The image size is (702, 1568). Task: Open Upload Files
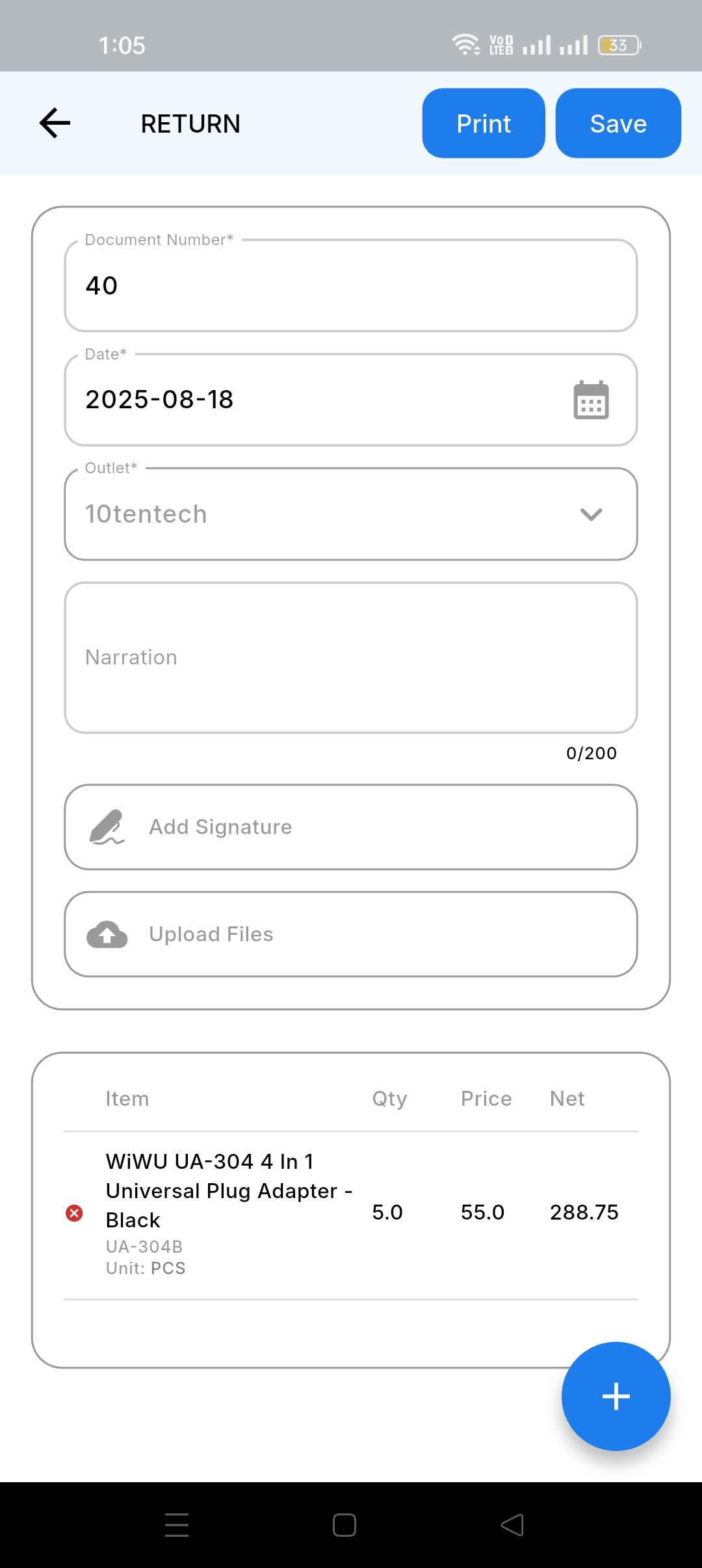pyautogui.click(x=351, y=934)
